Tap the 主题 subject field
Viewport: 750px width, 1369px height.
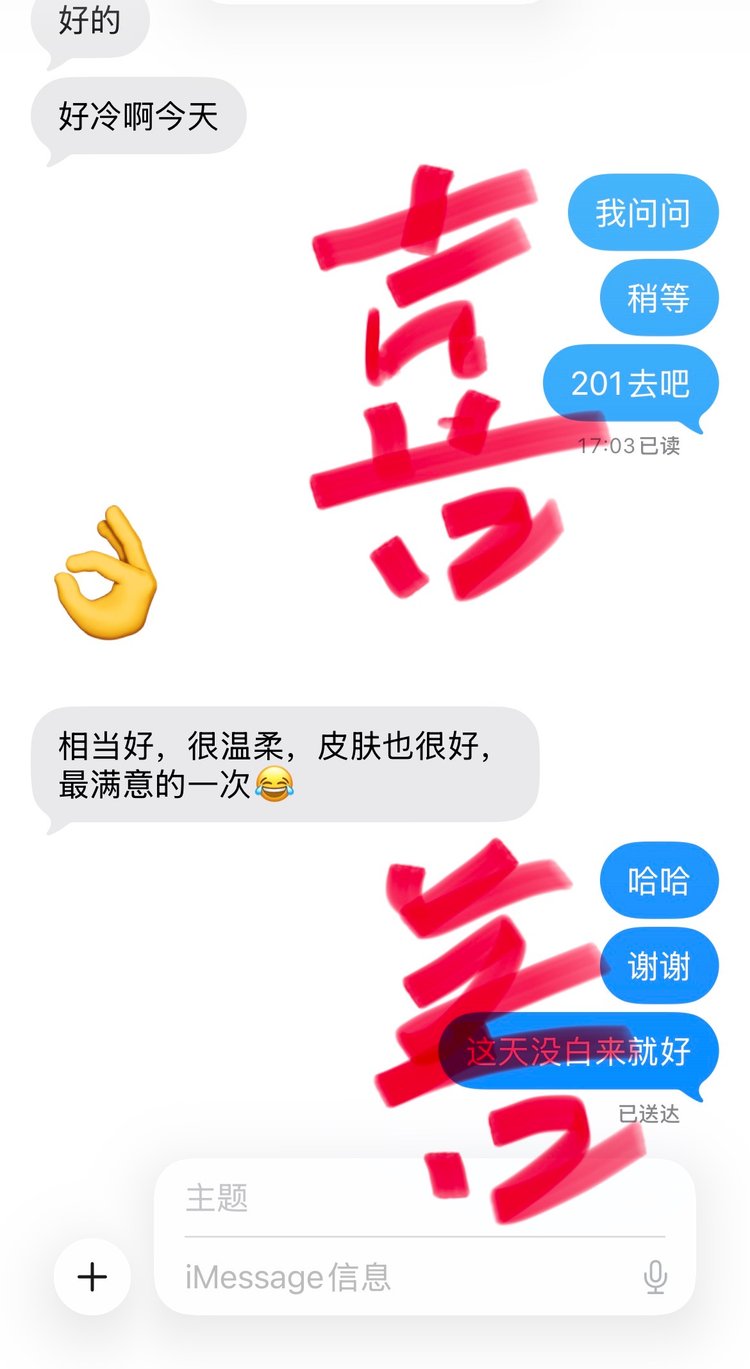400,1198
